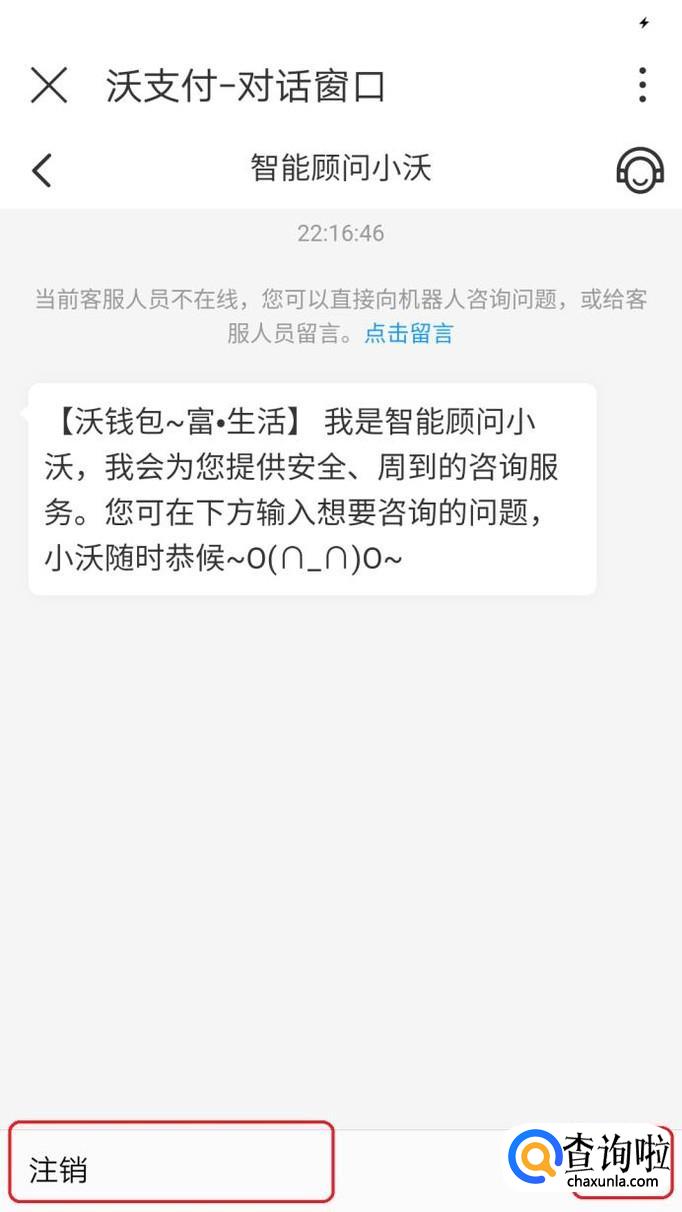Viewport: 682px width, 1212px height.
Task: Tap the 点击留言 link
Action: [x=408, y=334]
